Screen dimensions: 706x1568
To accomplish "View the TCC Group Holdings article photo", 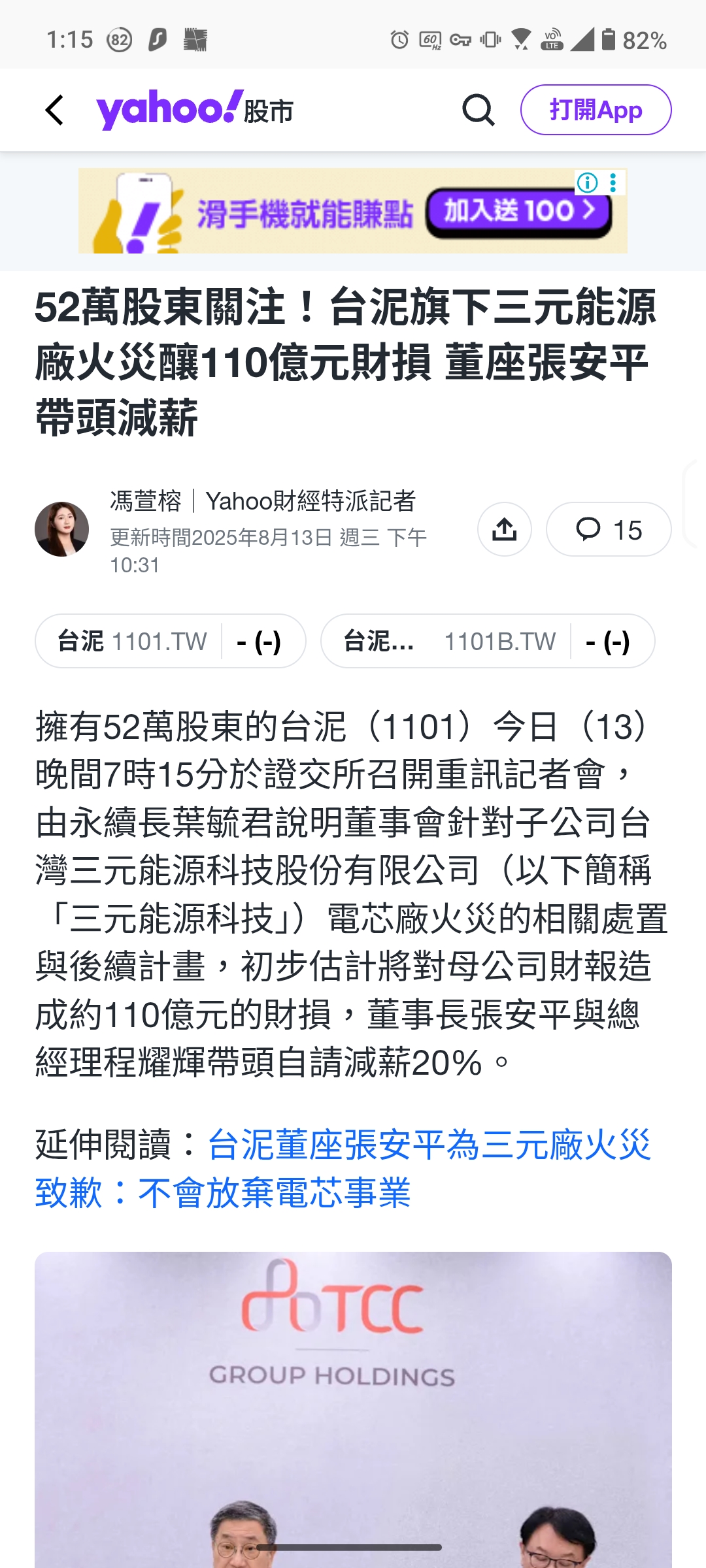I will (x=353, y=1410).
